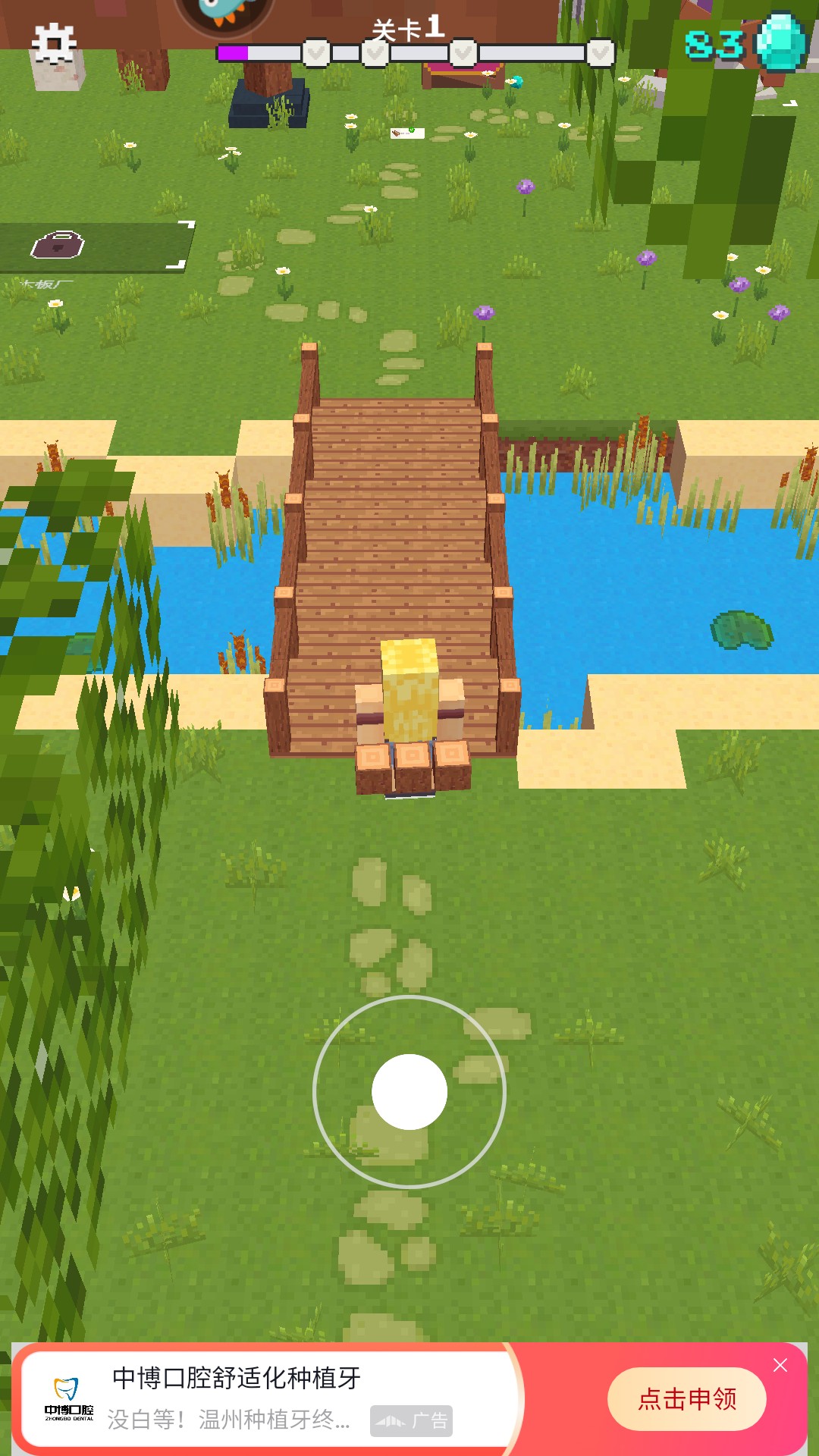
Task: Close the bottom ad banner
Action: point(780,1366)
